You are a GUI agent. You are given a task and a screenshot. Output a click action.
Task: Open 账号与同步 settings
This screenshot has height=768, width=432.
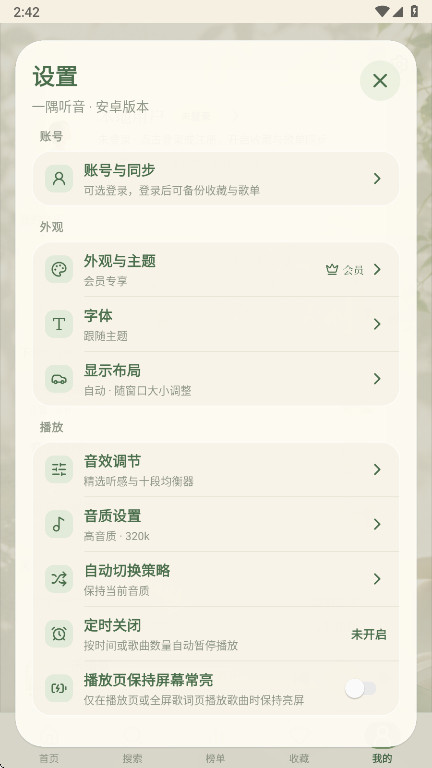[x=216, y=179]
